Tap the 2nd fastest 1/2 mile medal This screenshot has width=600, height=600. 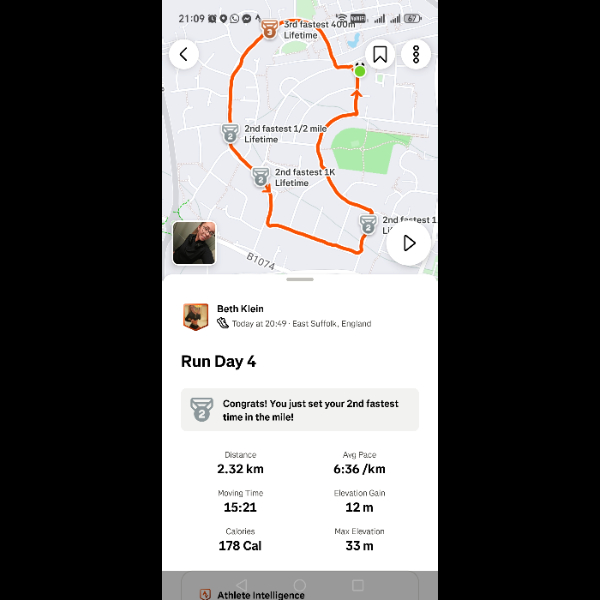230,133
